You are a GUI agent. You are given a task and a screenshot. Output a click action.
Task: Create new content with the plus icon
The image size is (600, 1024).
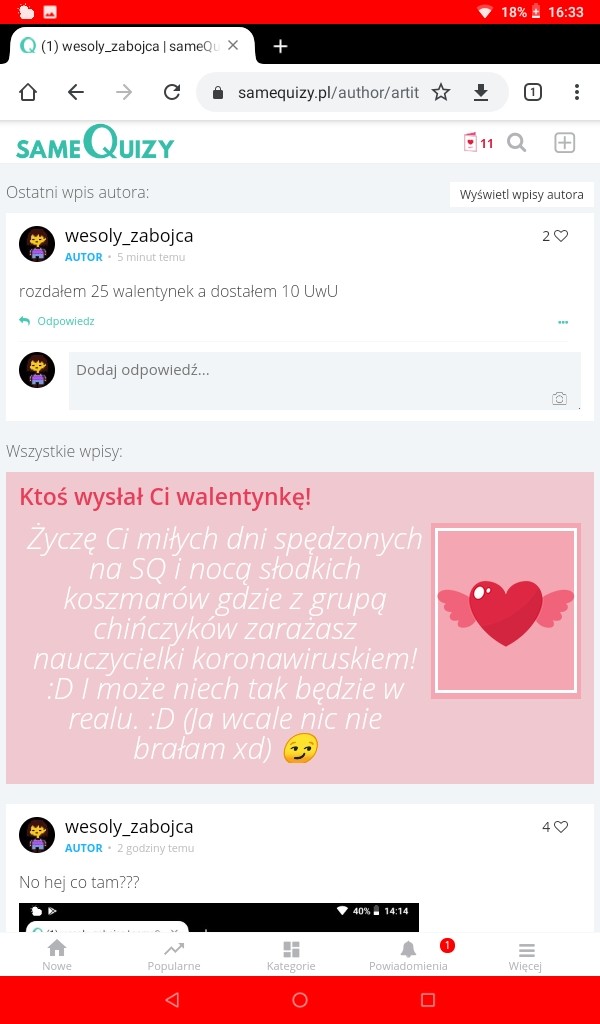click(x=565, y=143)
